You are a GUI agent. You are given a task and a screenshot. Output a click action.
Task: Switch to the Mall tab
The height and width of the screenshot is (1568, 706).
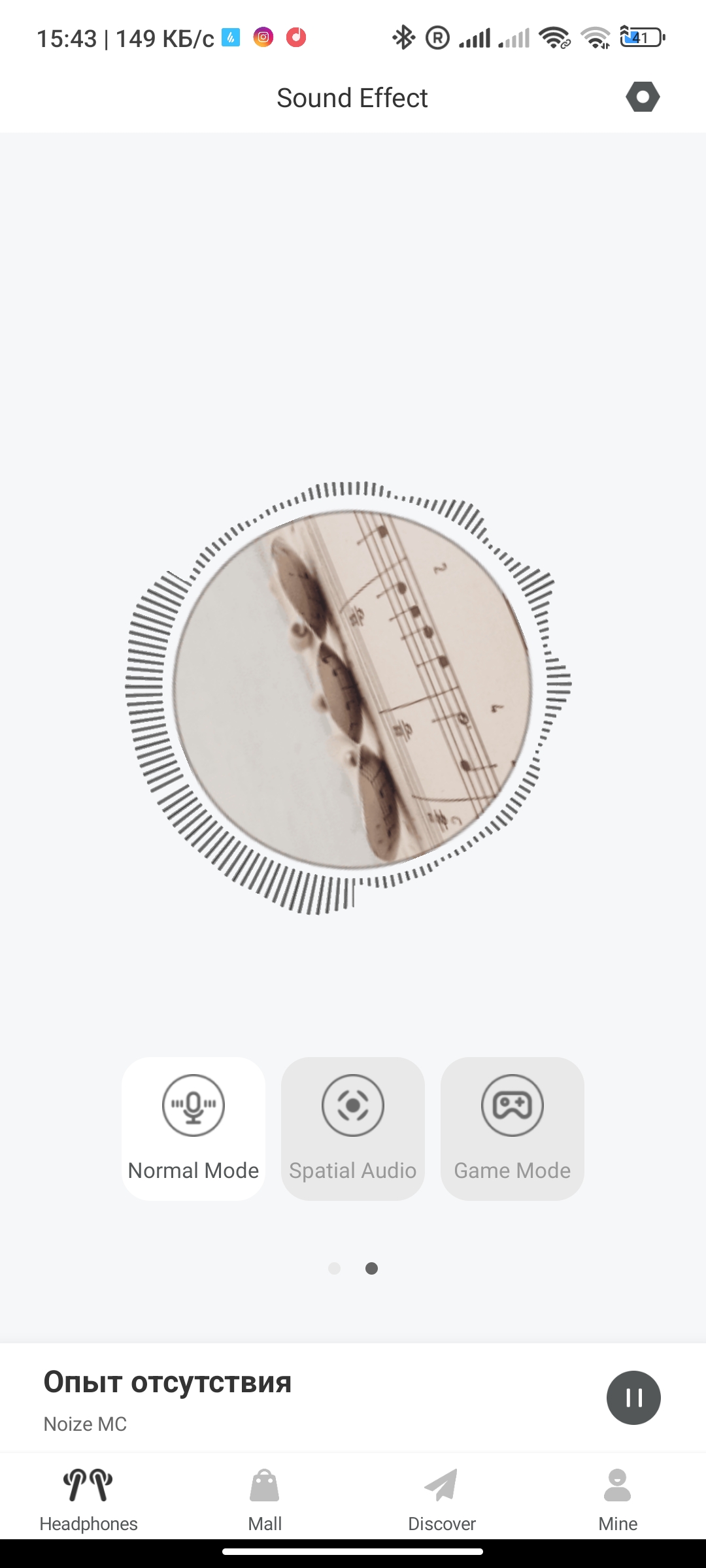coord(265,1499)
